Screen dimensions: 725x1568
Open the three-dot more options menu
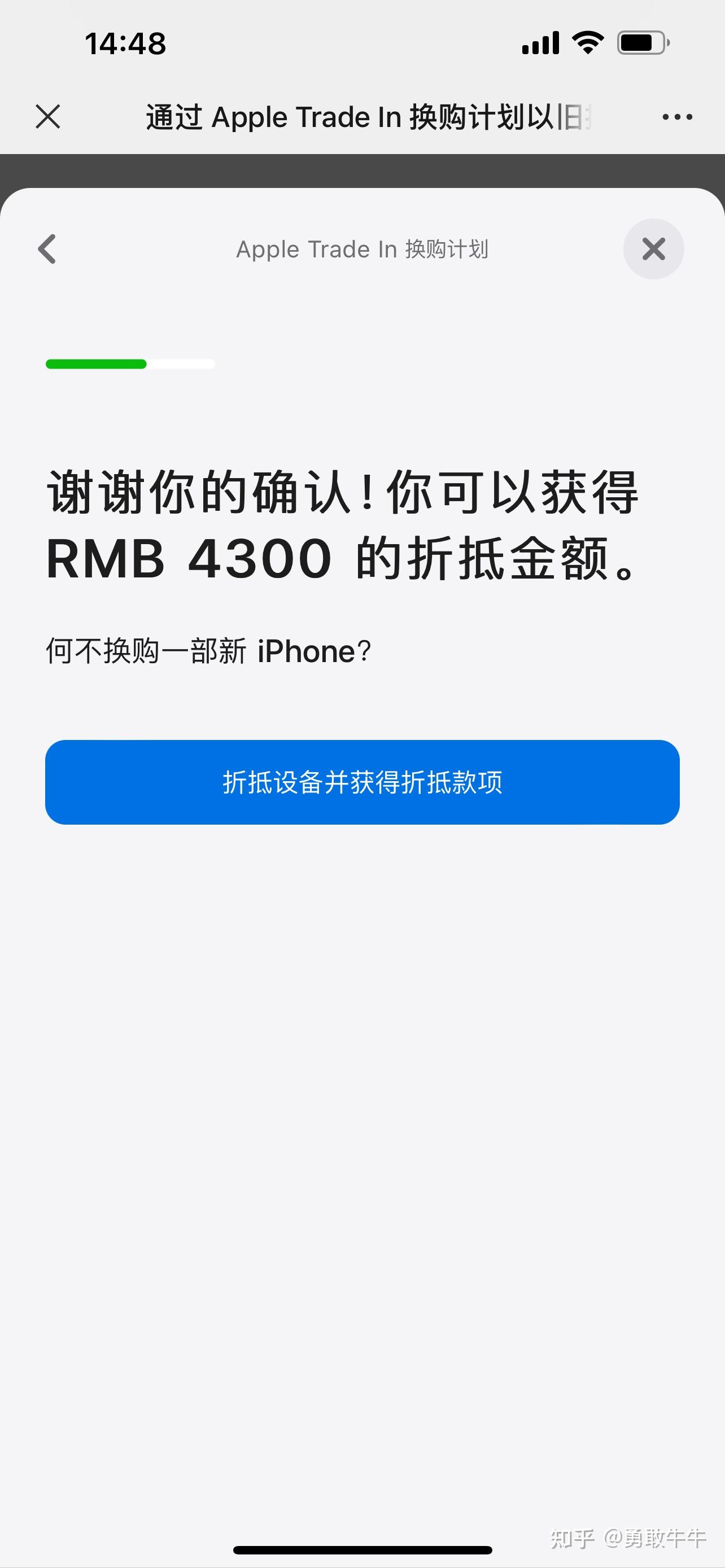[677, 117]
